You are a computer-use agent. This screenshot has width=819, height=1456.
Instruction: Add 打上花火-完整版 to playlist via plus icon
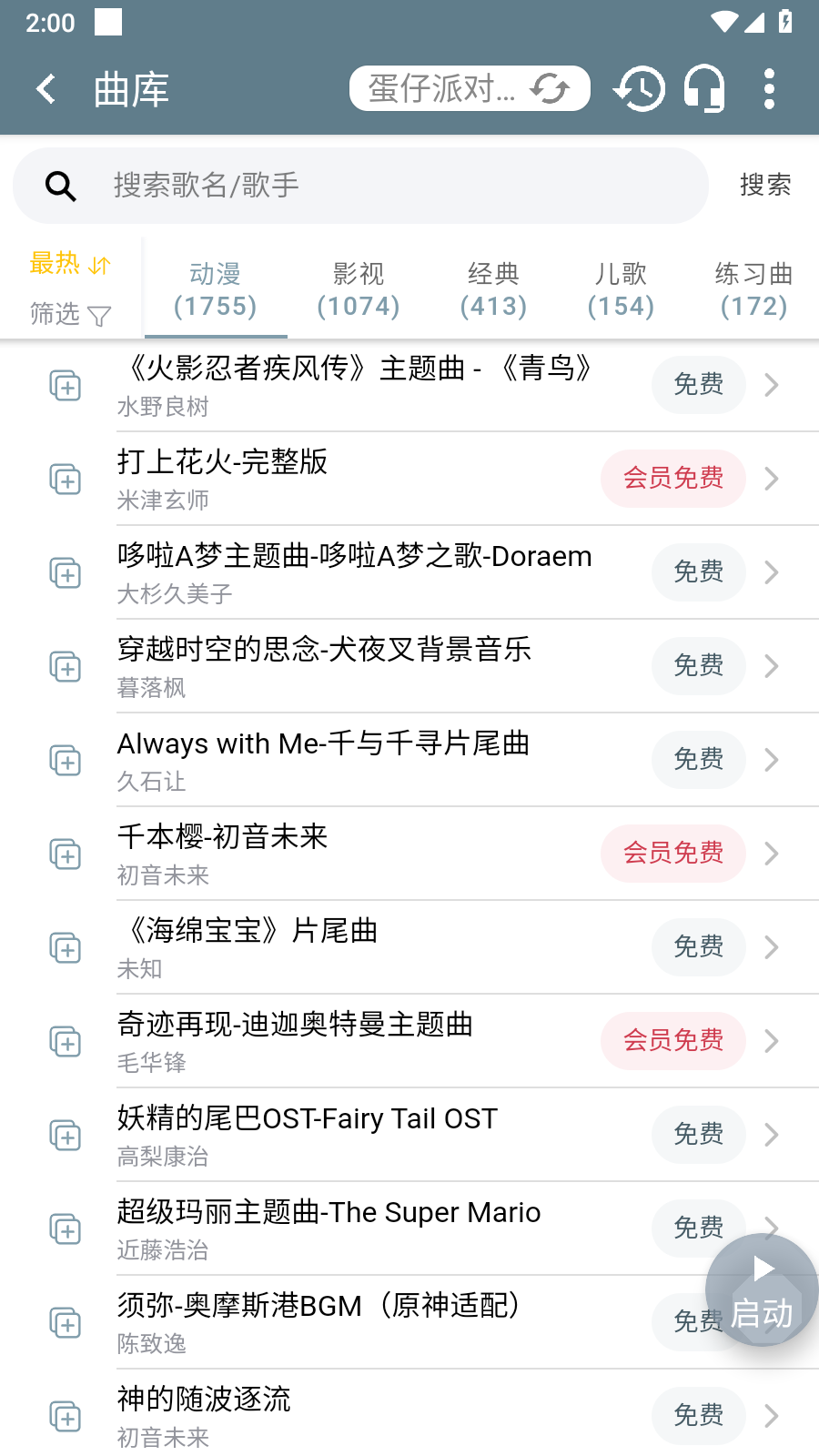click(x=65, y=479)
